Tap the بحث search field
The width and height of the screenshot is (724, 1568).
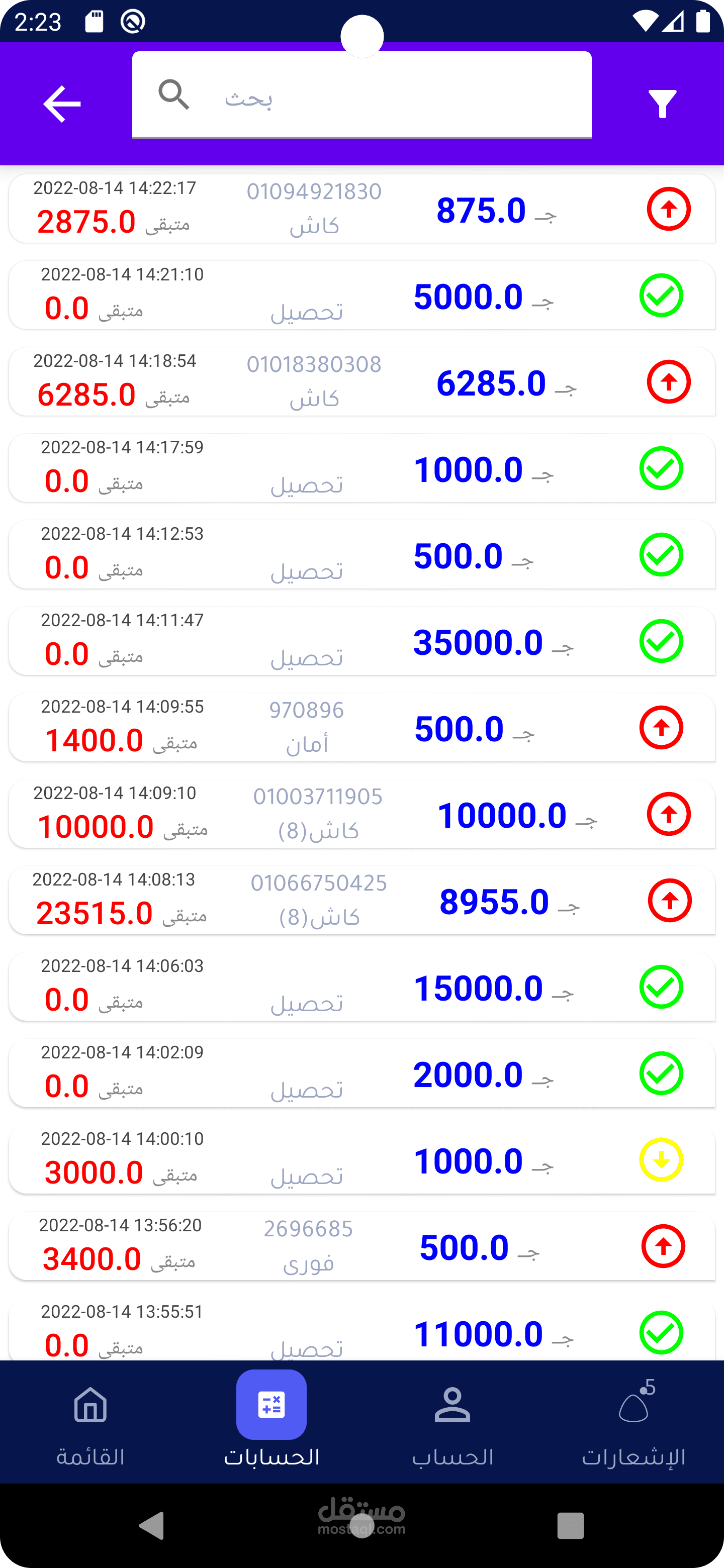(361, 95)
